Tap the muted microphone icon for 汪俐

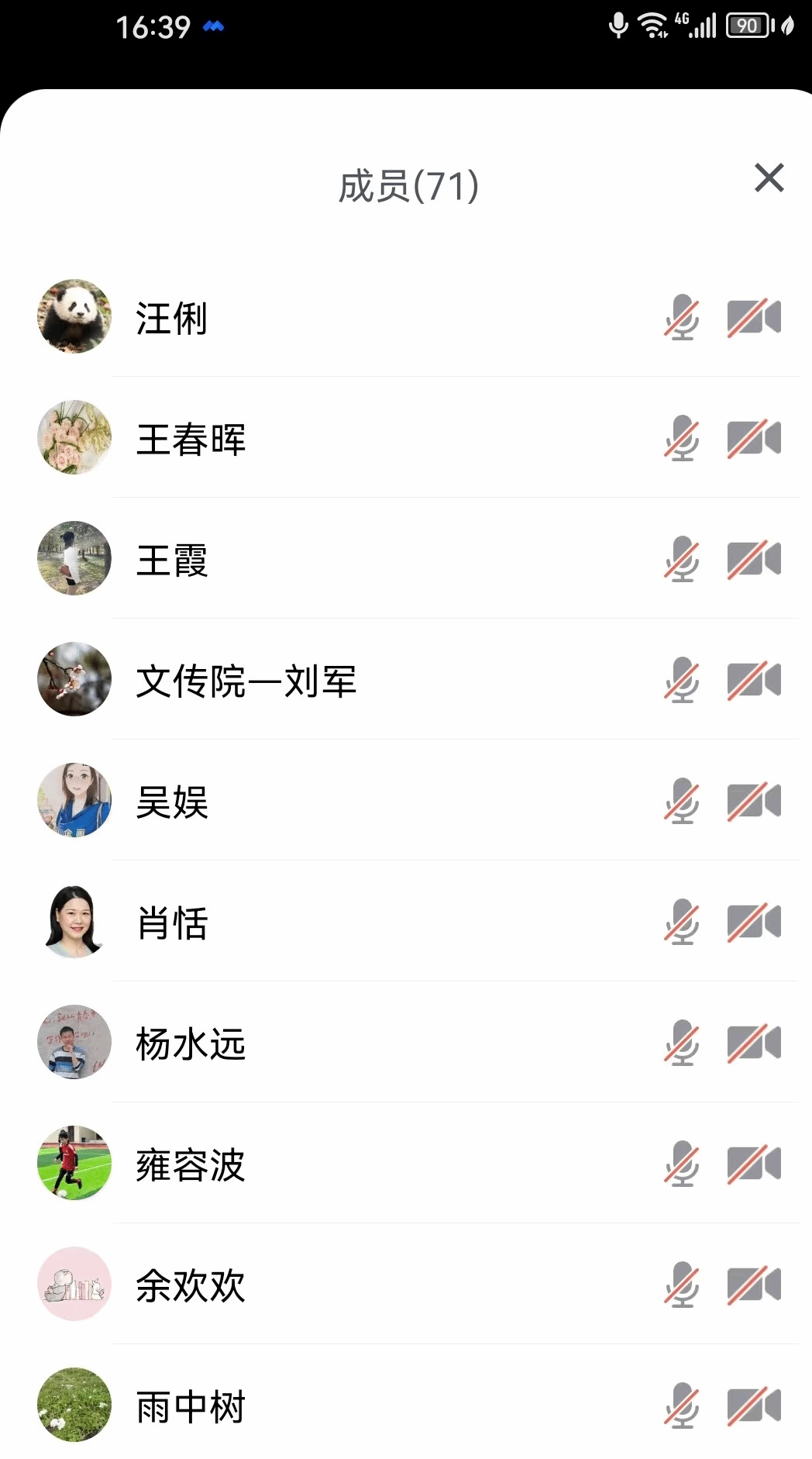[682, 318]
